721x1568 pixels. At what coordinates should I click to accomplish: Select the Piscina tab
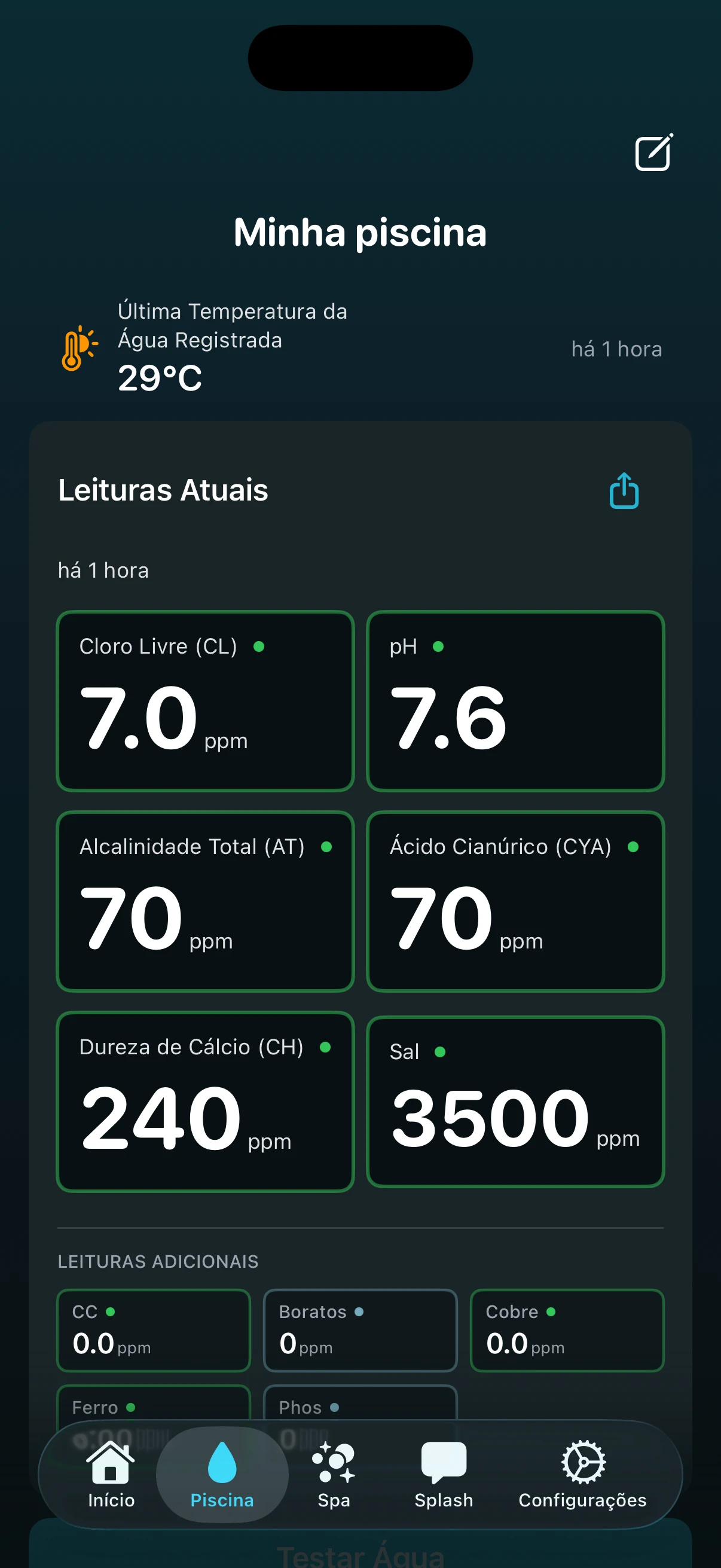[222, 1474]
